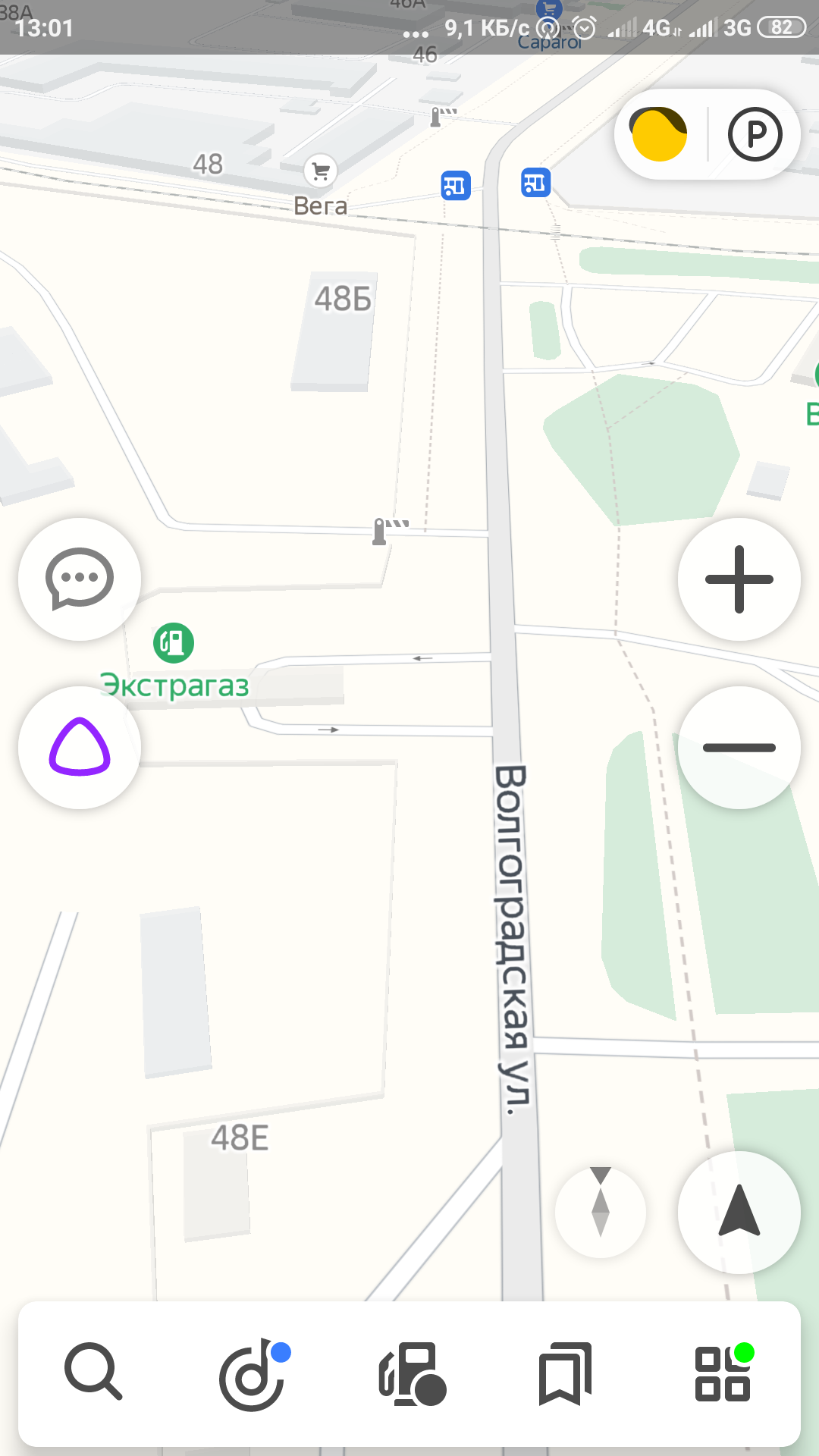Zoom out the map with minus button
This screenshot has height=1456, width=819.
(739, 748)
